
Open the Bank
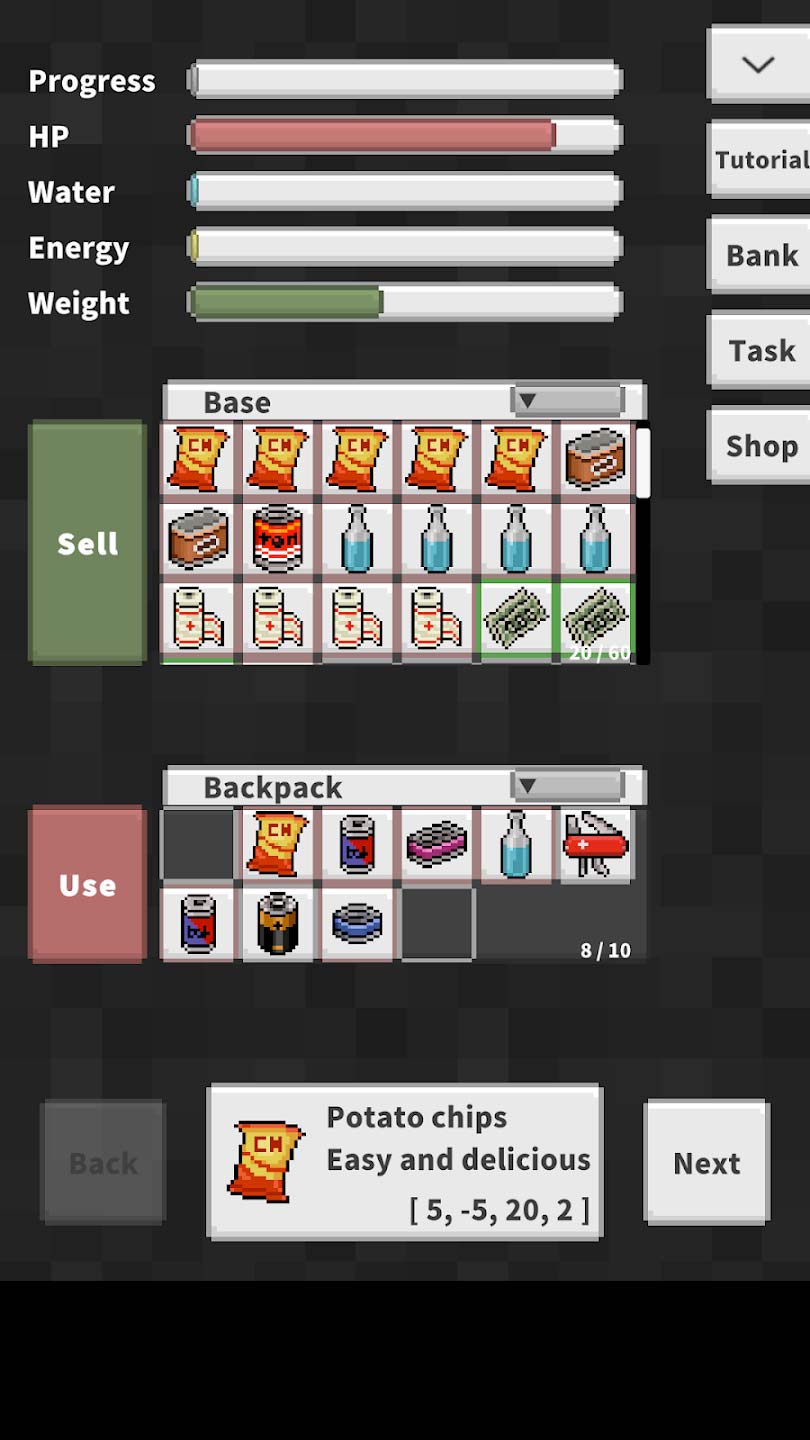758,255
